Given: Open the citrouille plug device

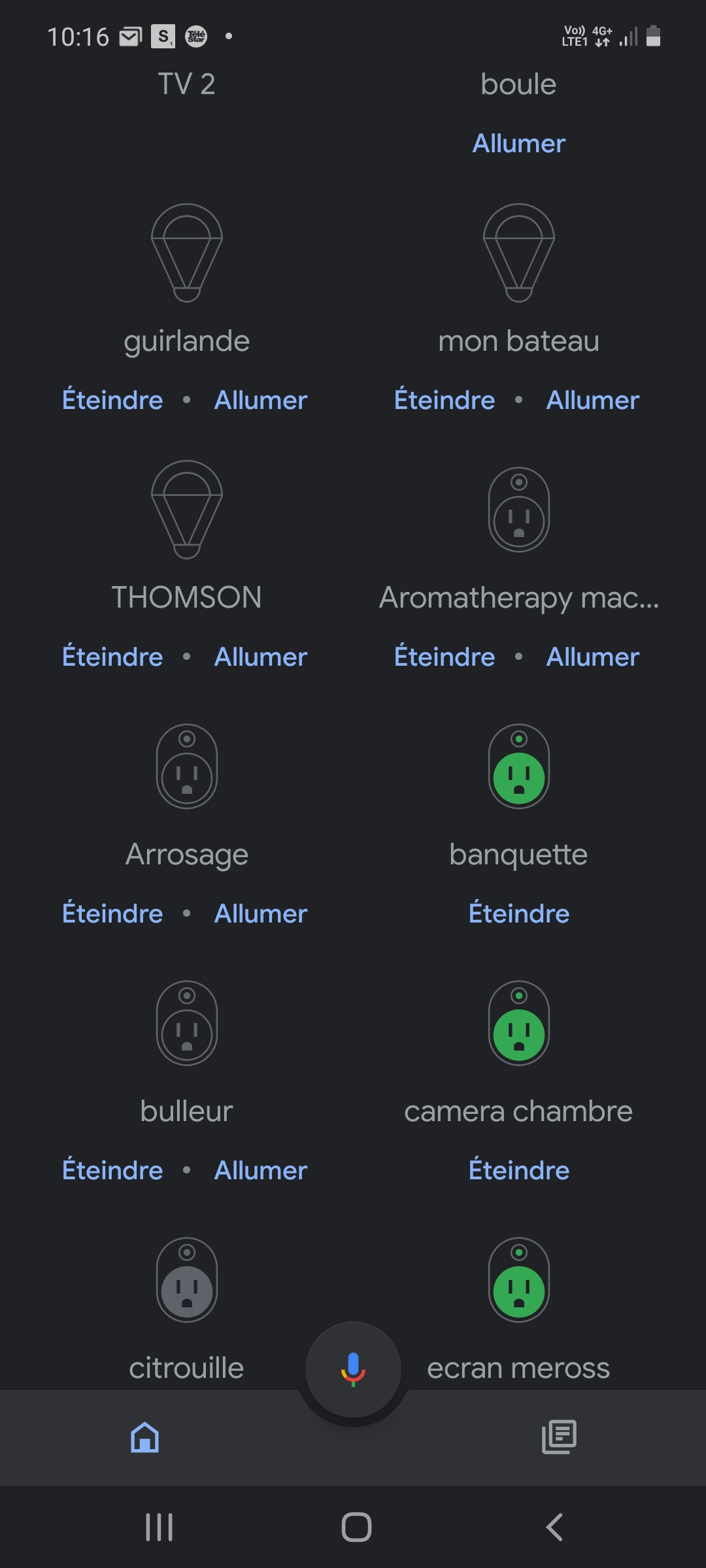Looking at the screenshot, I should (x=187, y=1280).
